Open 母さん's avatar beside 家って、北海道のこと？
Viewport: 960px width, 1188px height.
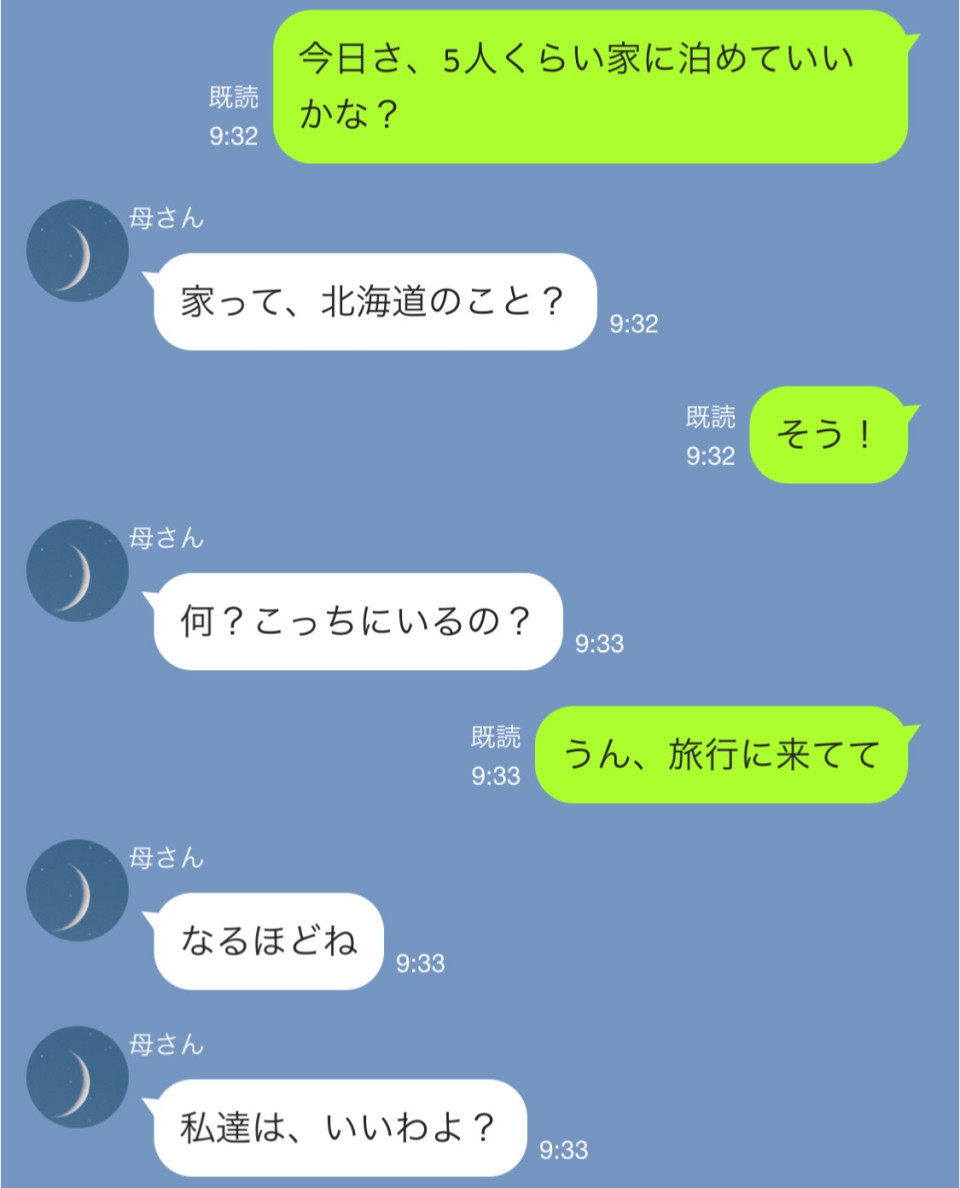point(77,251)
